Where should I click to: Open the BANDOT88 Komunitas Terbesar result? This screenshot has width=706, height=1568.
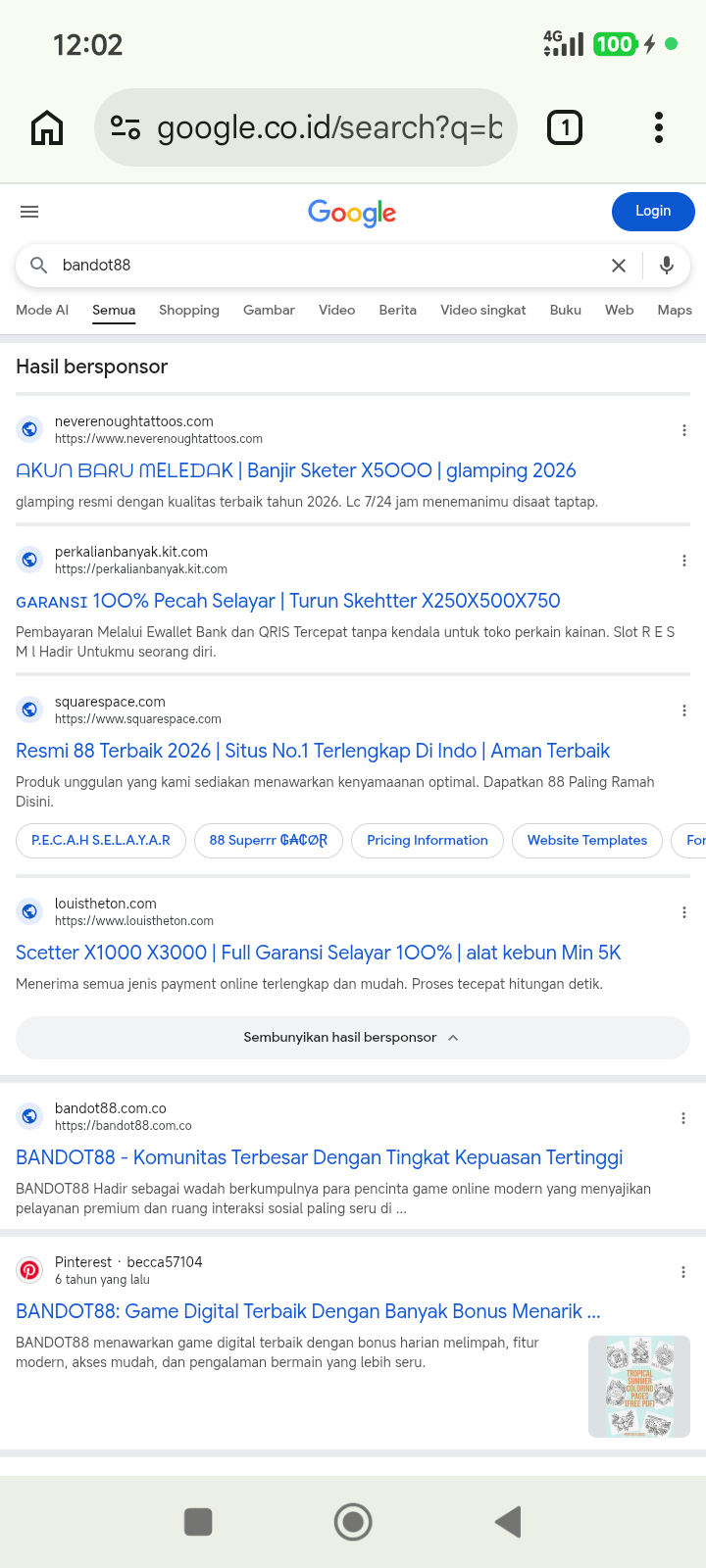click(x=320, y=1157)
